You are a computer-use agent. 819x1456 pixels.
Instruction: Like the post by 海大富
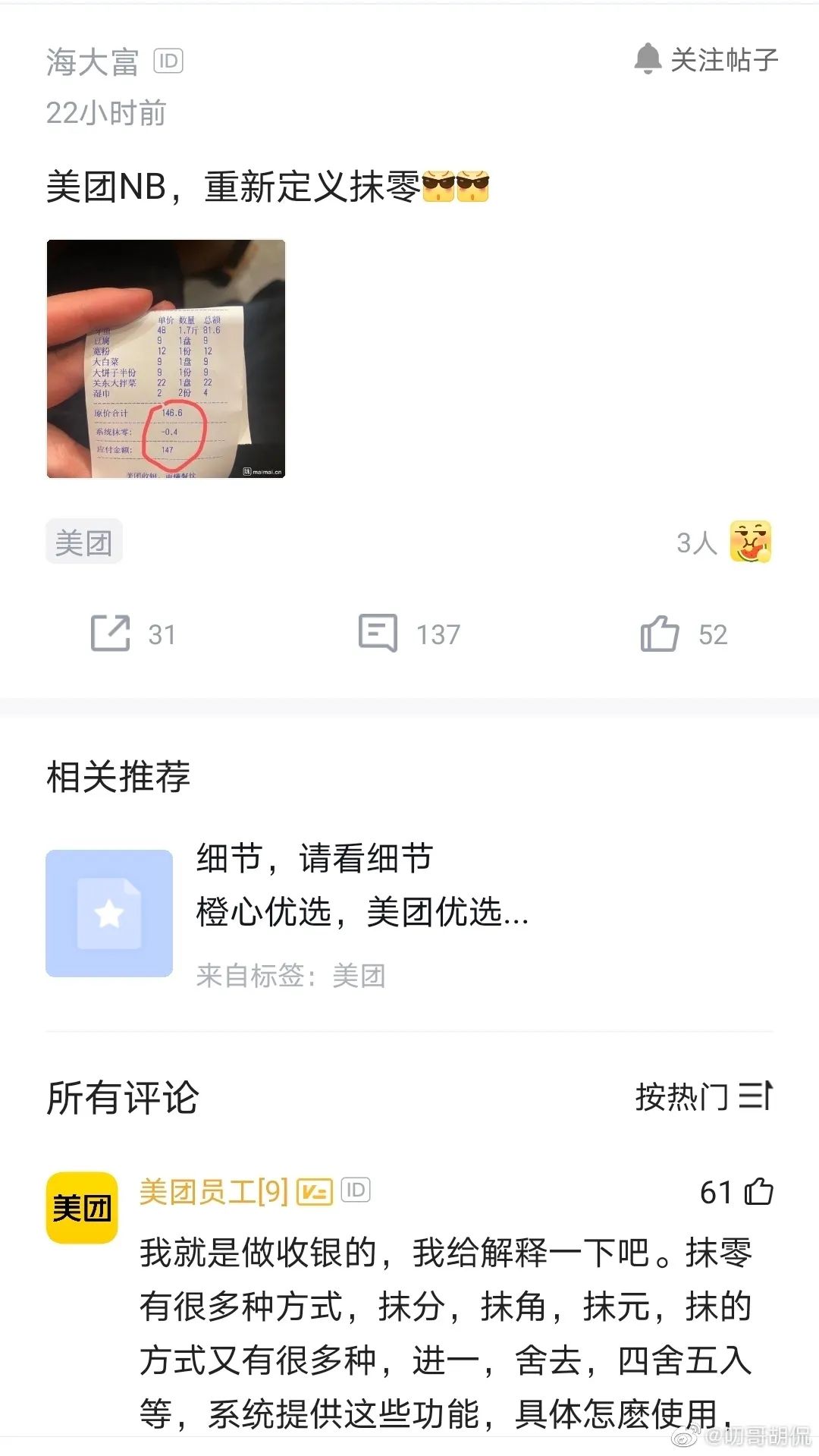pyautogui.click(x=660, y=634)
